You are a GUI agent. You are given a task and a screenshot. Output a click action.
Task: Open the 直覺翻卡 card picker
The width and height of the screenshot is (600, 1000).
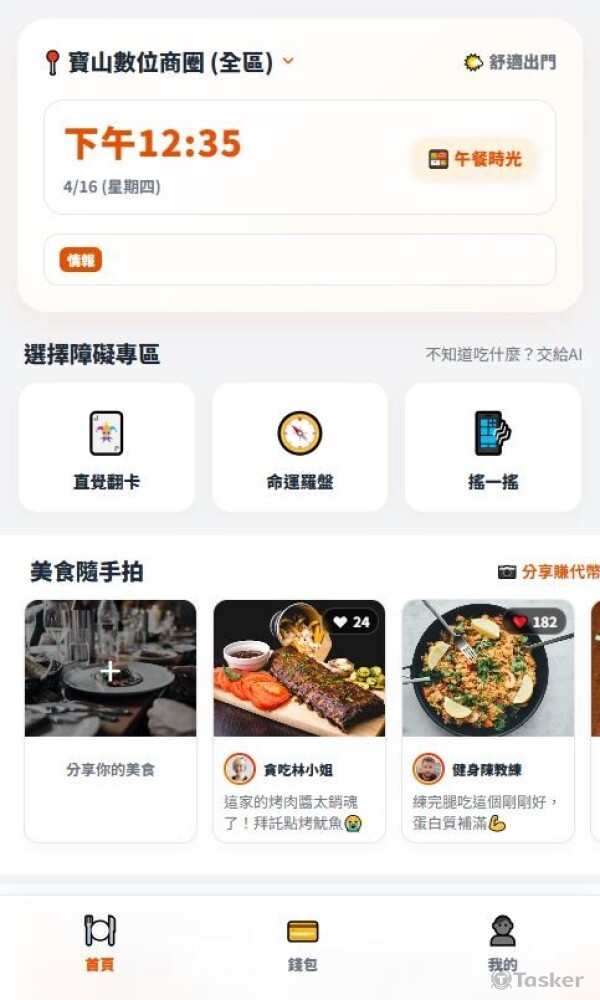coord(107,447)
